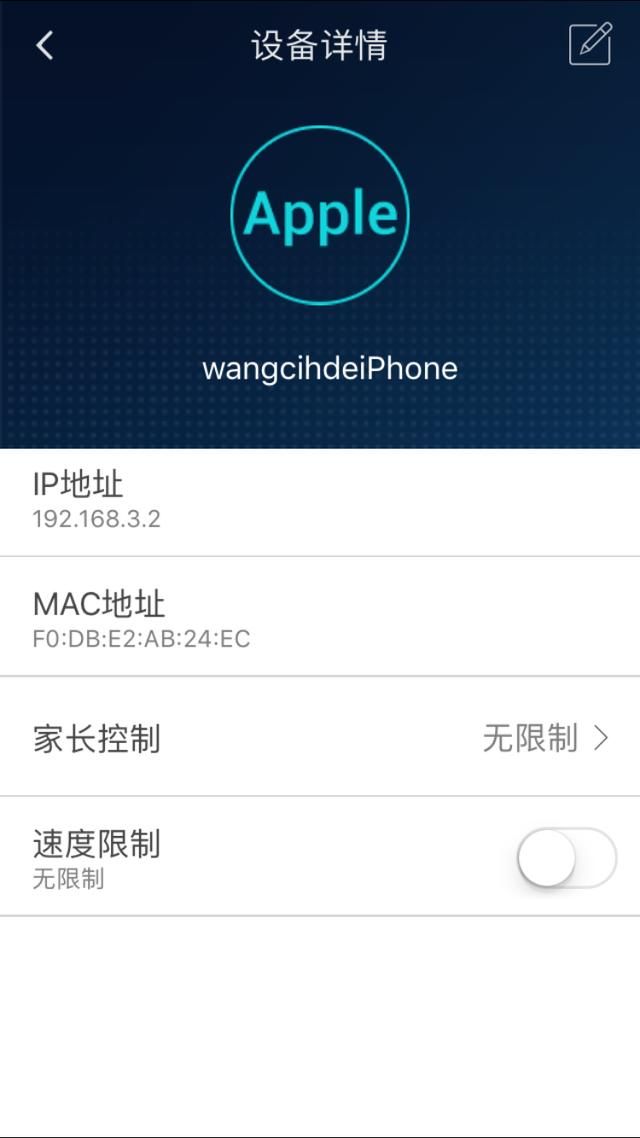Open the edit device details icon
This screenshot has width=640, height=1138.
[x=589, y=45]
